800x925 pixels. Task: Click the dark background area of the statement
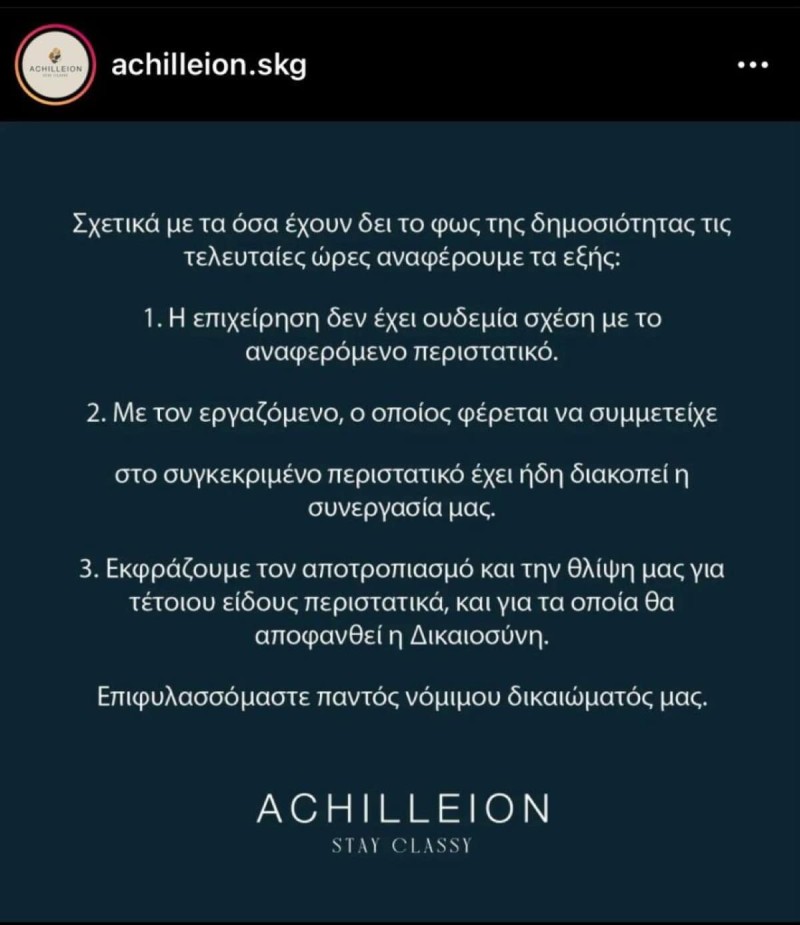click(400, 755)
